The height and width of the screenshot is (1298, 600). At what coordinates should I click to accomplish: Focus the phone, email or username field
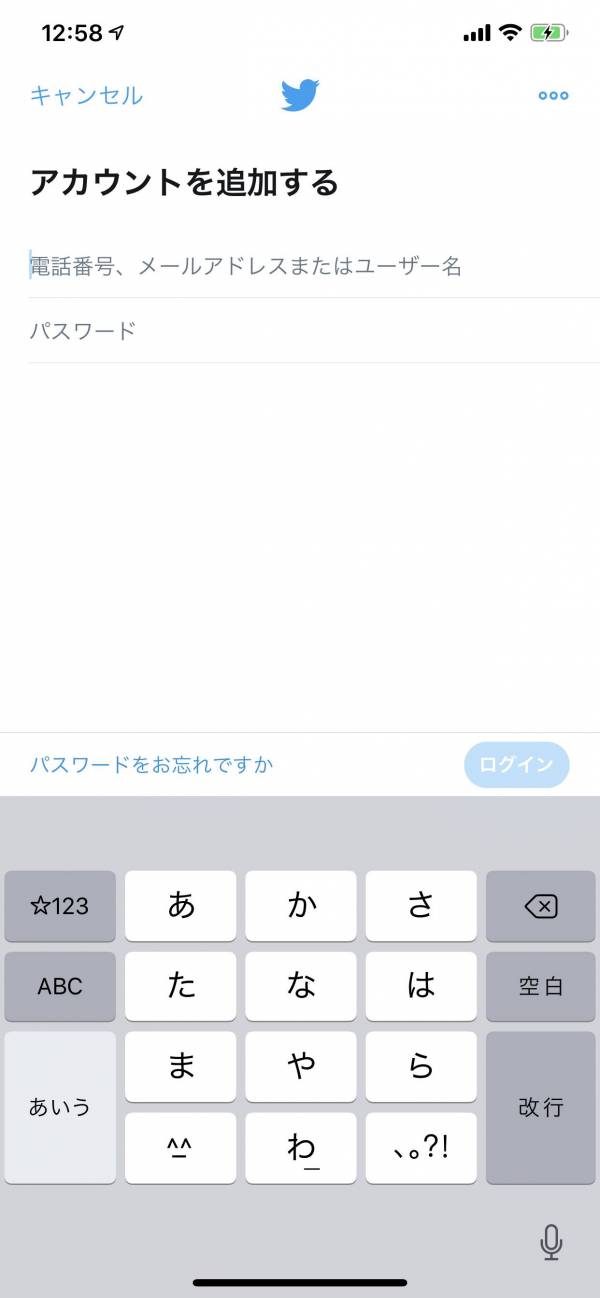[314, 266]
